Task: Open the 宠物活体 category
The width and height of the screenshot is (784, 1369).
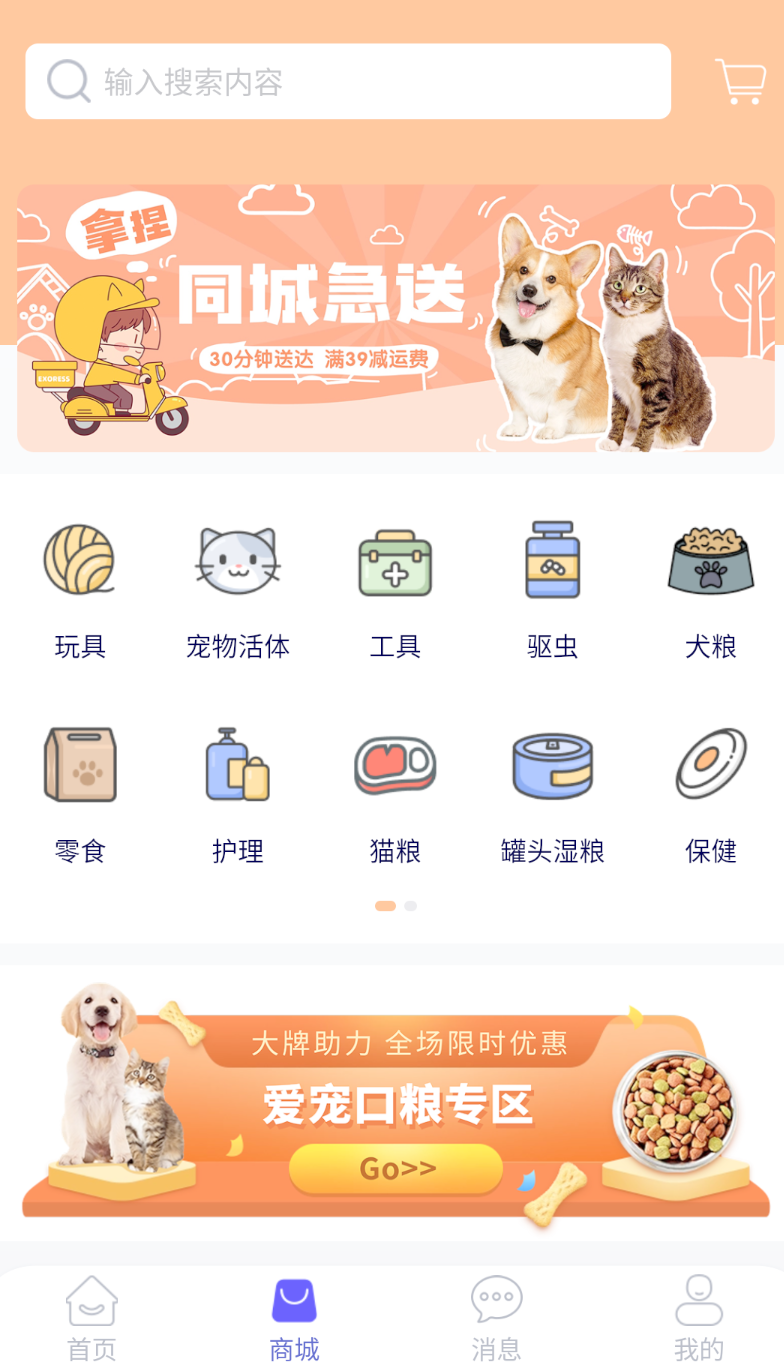Action: coord(238,592)
